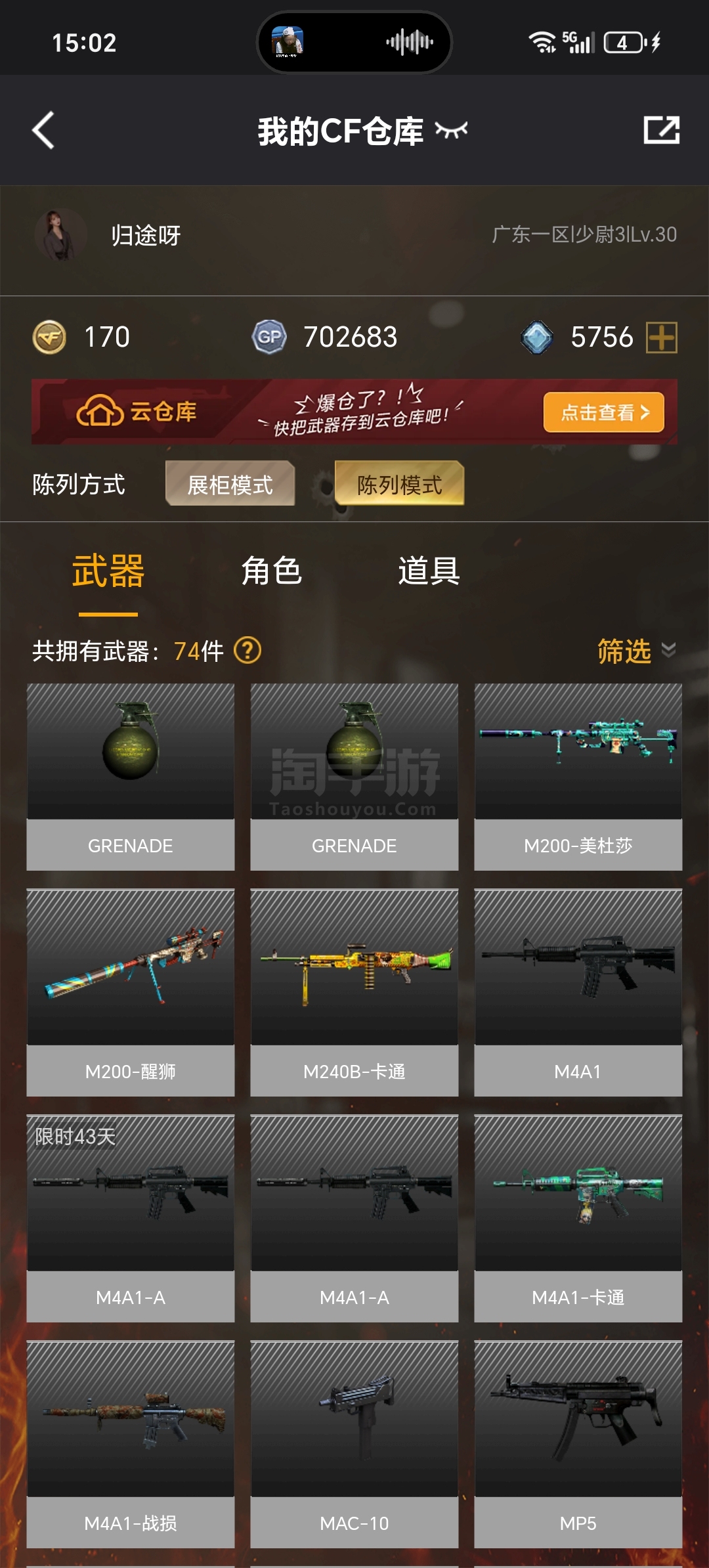This screenshot has height=1568, width=709.
Task: Select the MP5 weapon card
Action: 578,1445
